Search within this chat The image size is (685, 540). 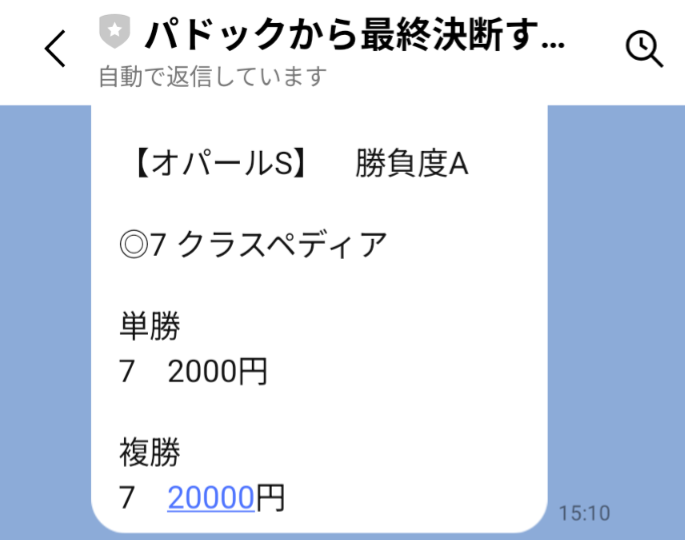click(x=643, y=48)
